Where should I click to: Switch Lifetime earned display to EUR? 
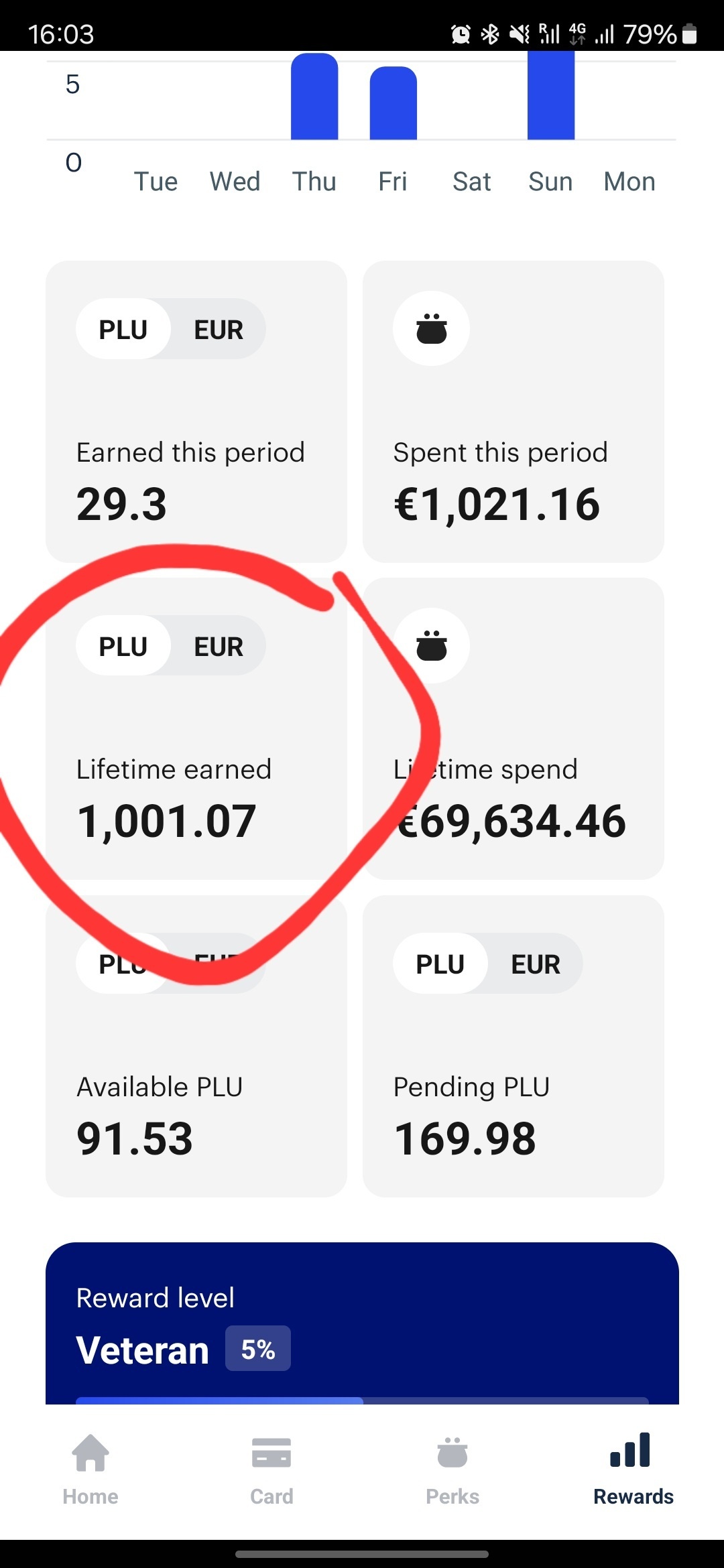[x=217, y=645]
